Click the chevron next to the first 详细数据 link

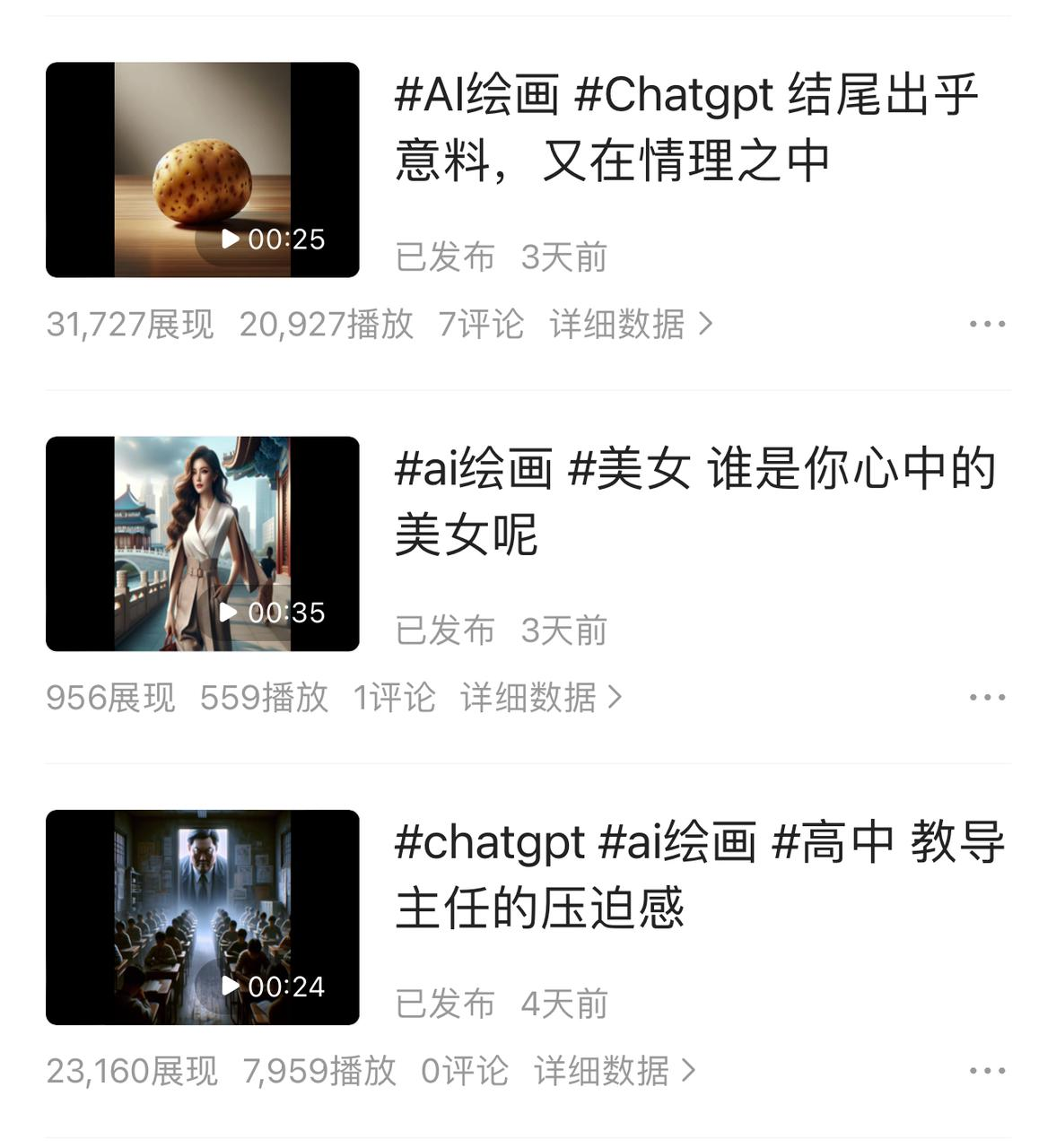[x=705, y=323]
